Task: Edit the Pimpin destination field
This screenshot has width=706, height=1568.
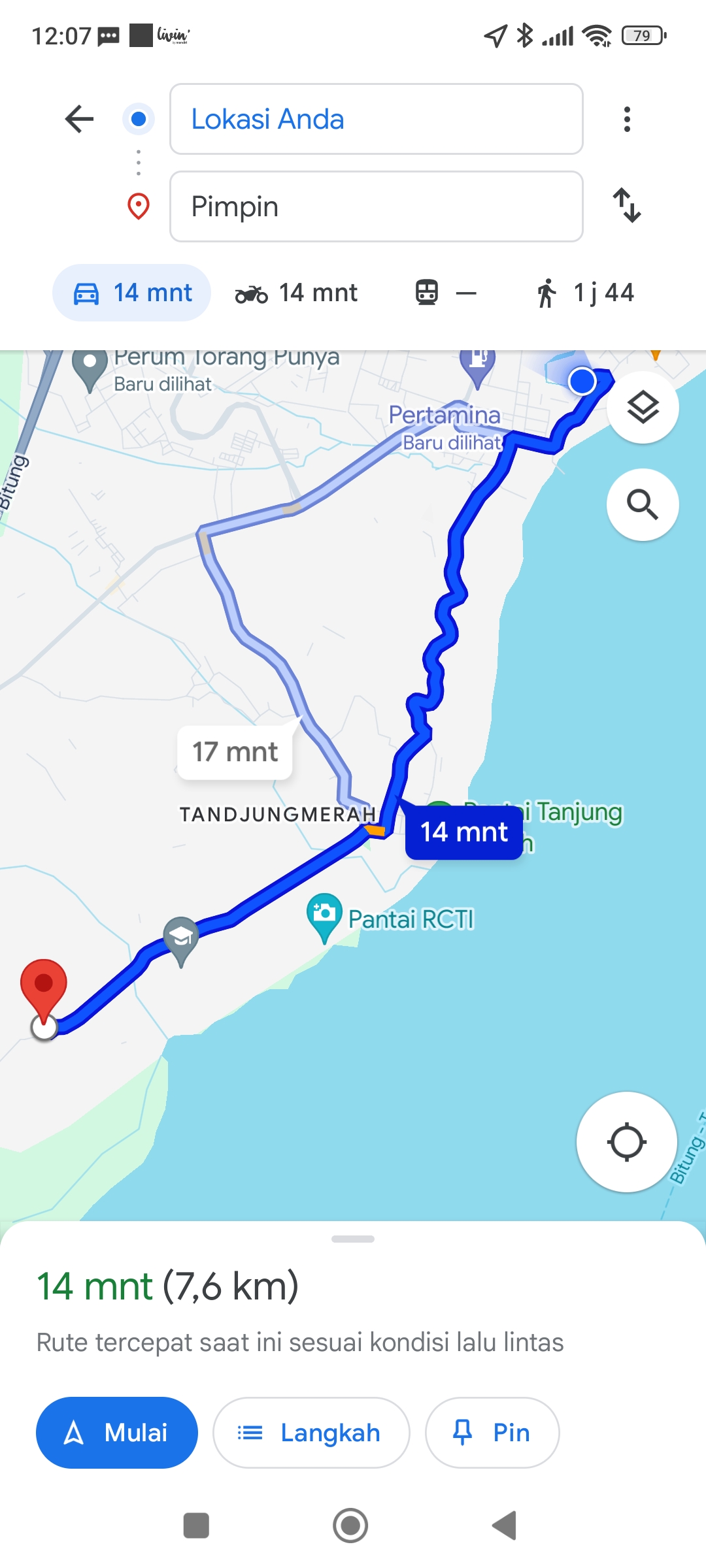Action: click(x=376, y=206)
